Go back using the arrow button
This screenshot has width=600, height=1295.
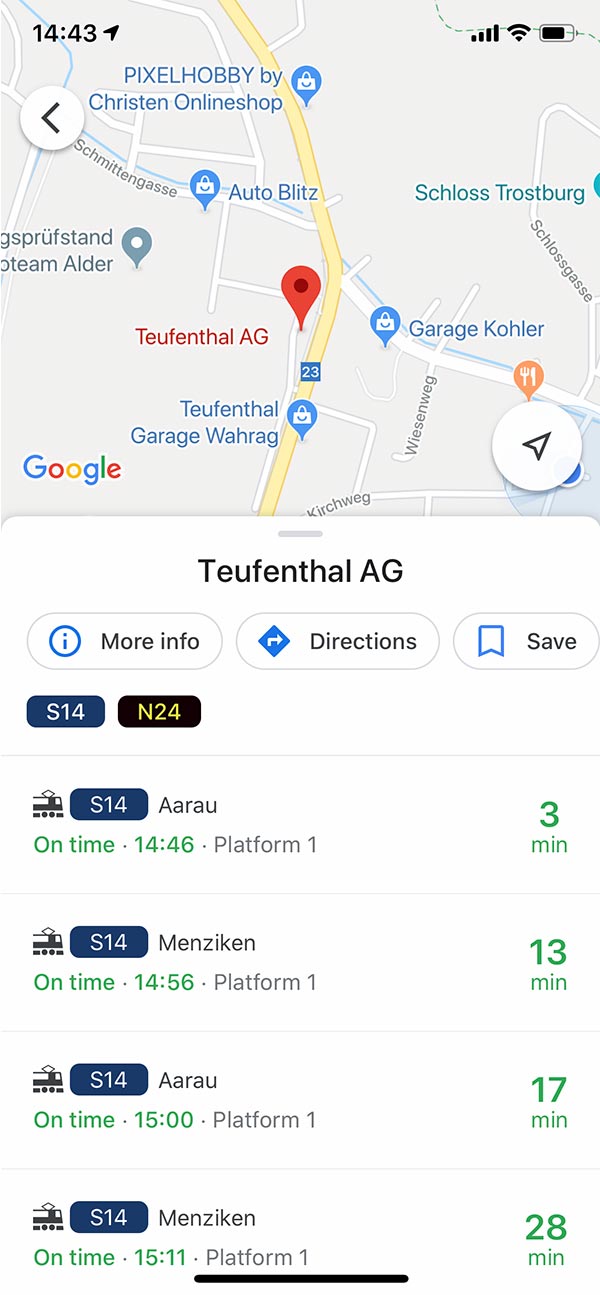[51, 118]
